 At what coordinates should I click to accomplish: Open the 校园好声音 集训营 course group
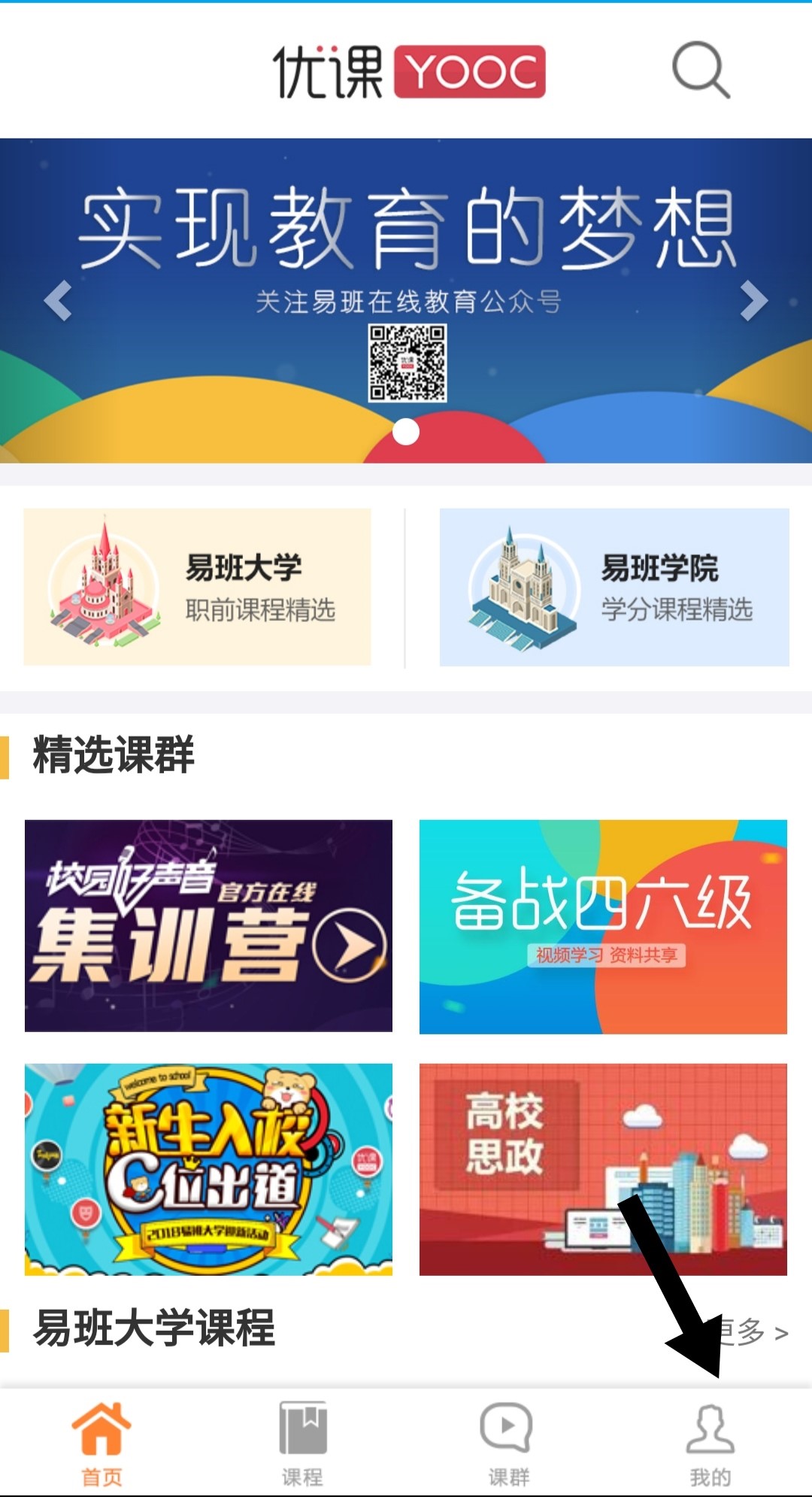(x=208, y=925)
